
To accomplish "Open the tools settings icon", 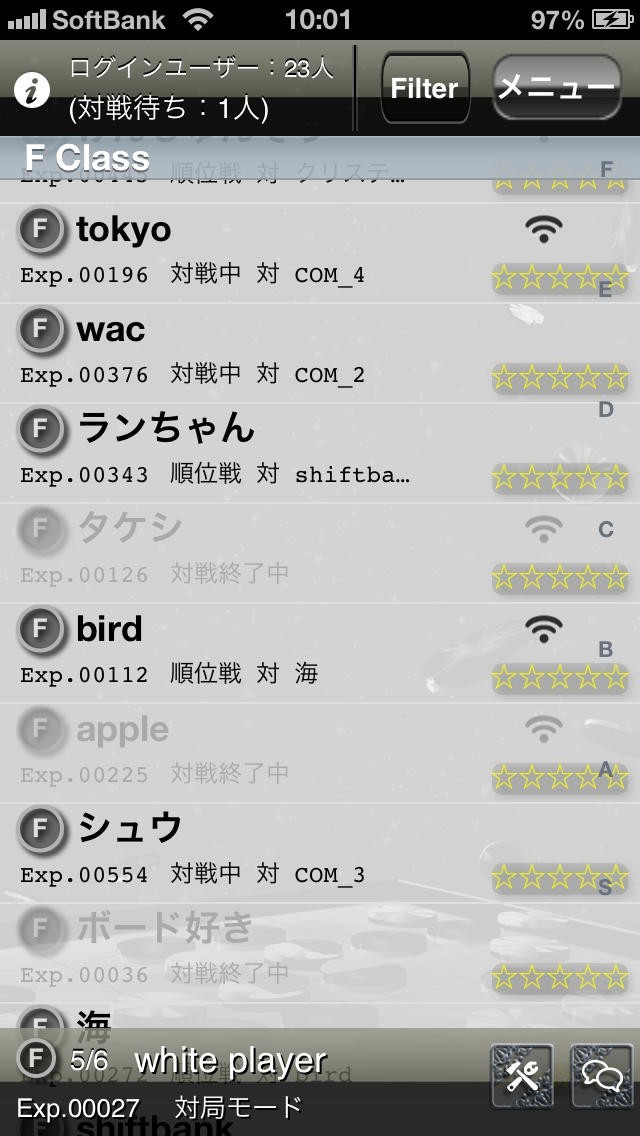I will (521, 1076).
